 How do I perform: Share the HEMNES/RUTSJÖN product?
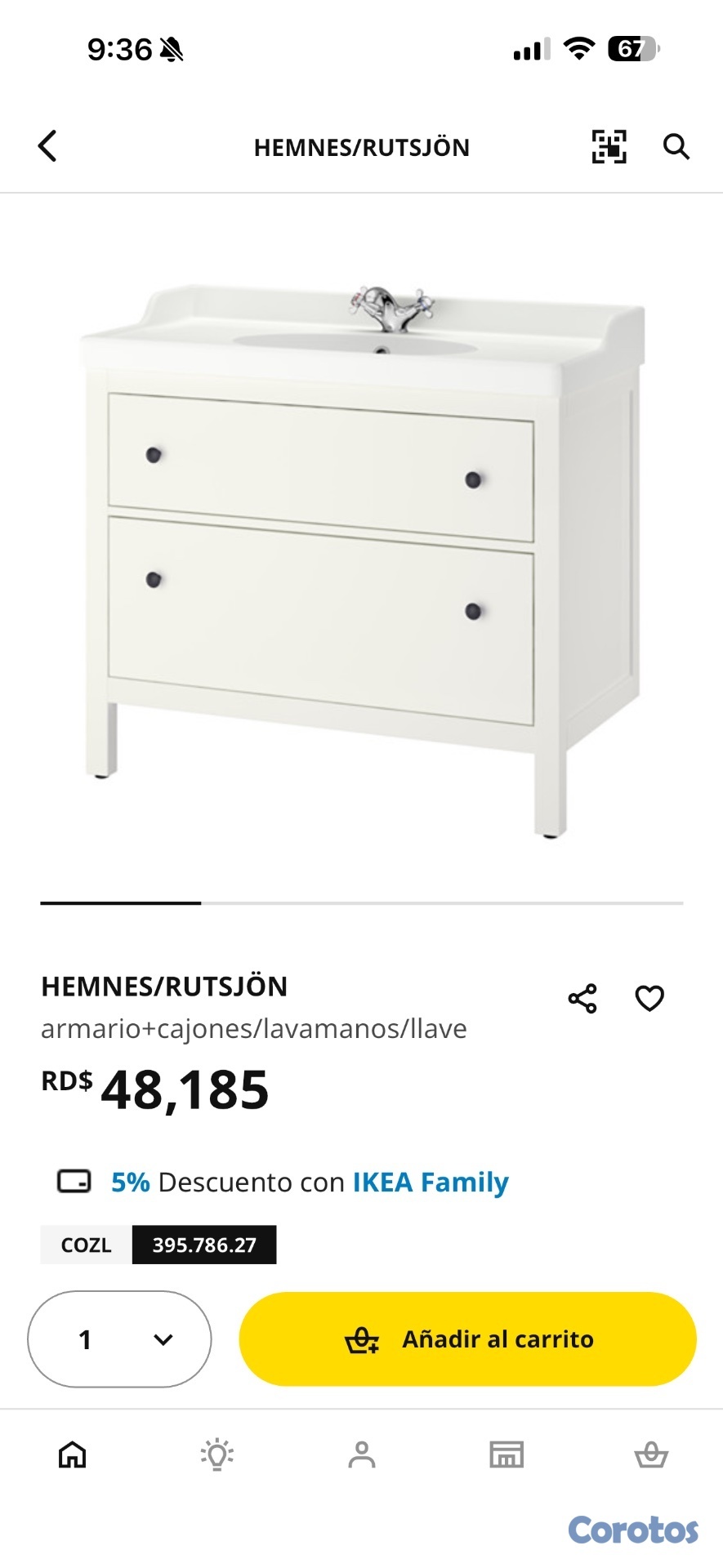[x=582, y=998]
